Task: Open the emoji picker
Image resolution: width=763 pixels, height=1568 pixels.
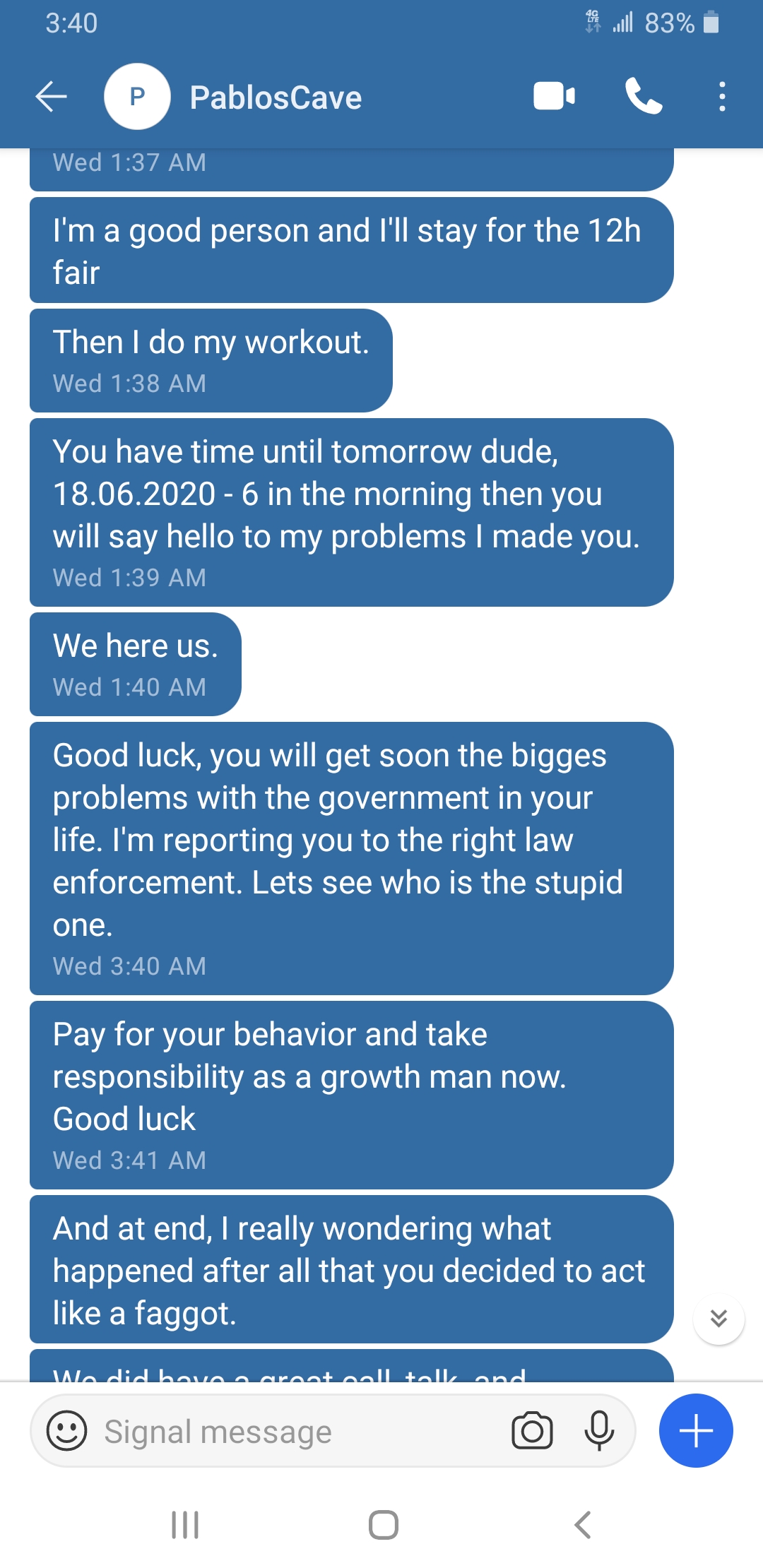Action: point(67,1431)
